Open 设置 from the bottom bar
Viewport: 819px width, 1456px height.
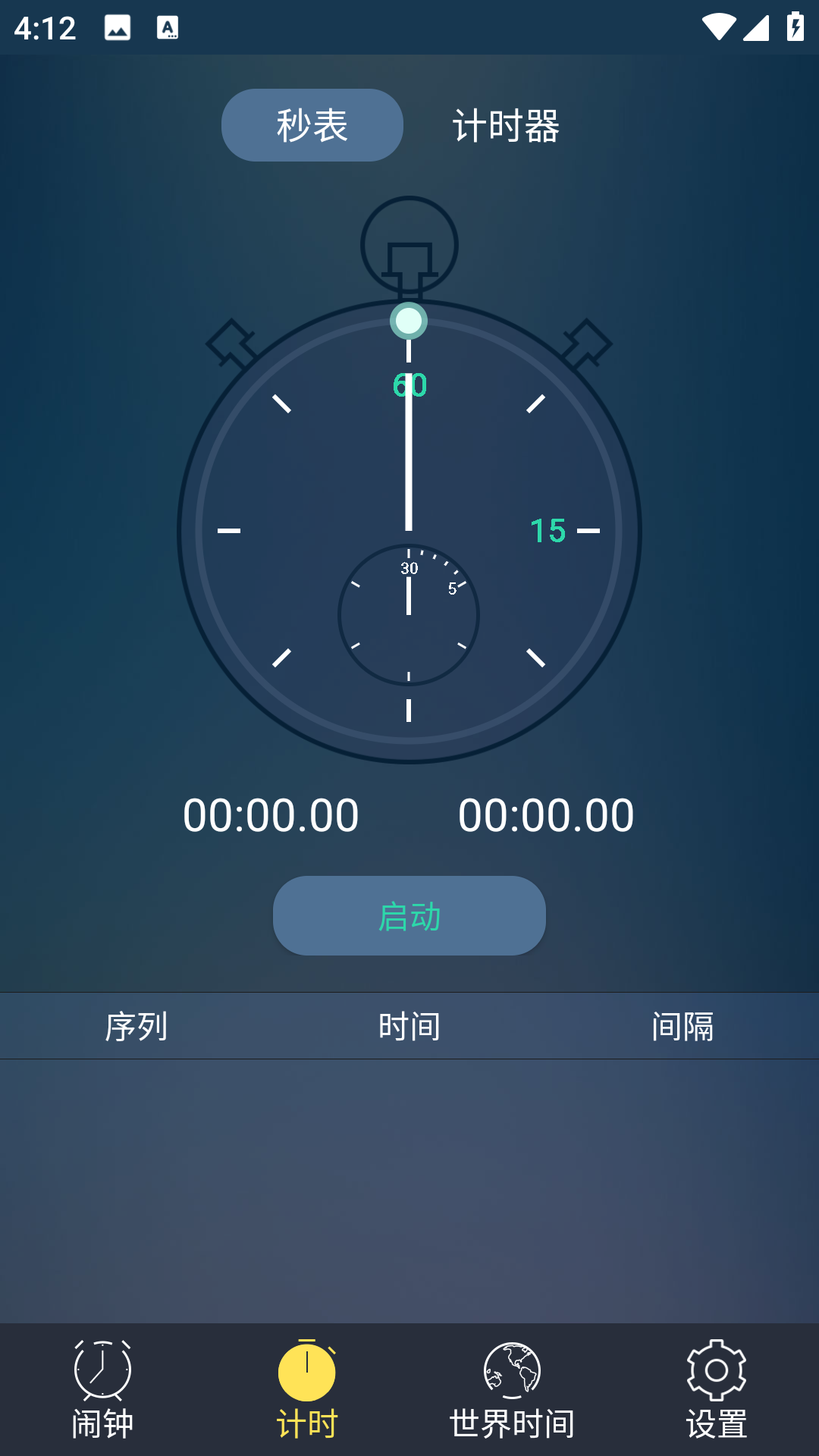(716, 1389)
